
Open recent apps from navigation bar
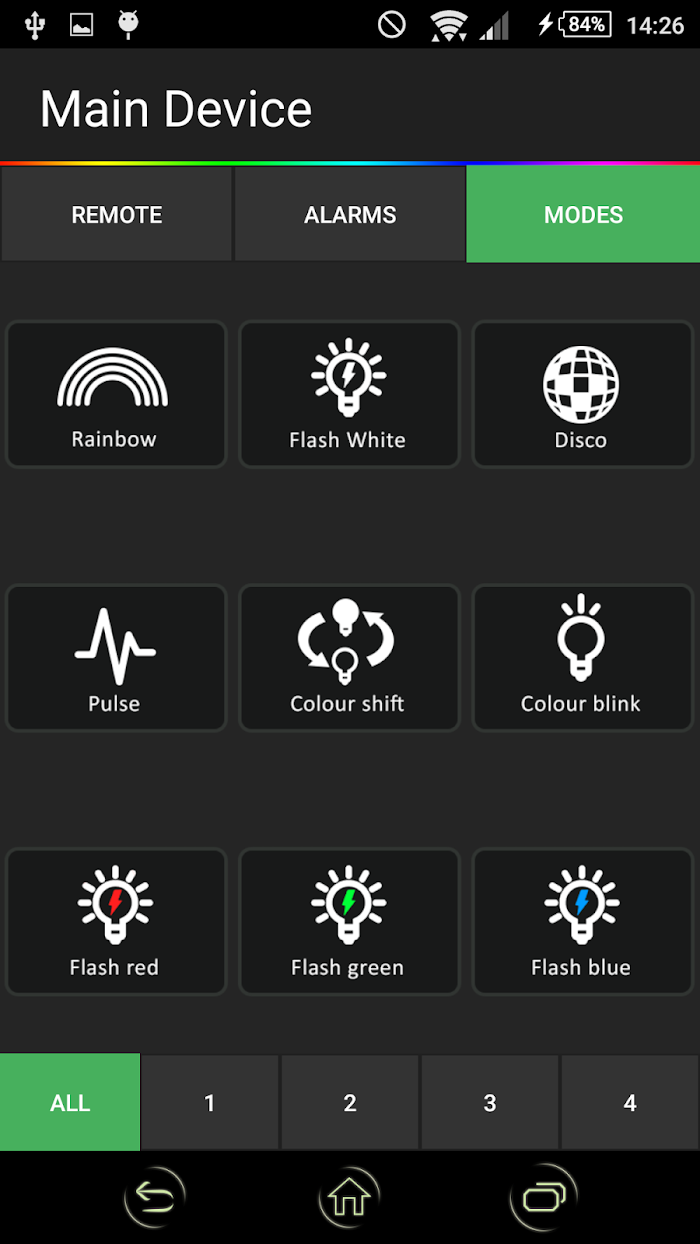(543, 1196)
